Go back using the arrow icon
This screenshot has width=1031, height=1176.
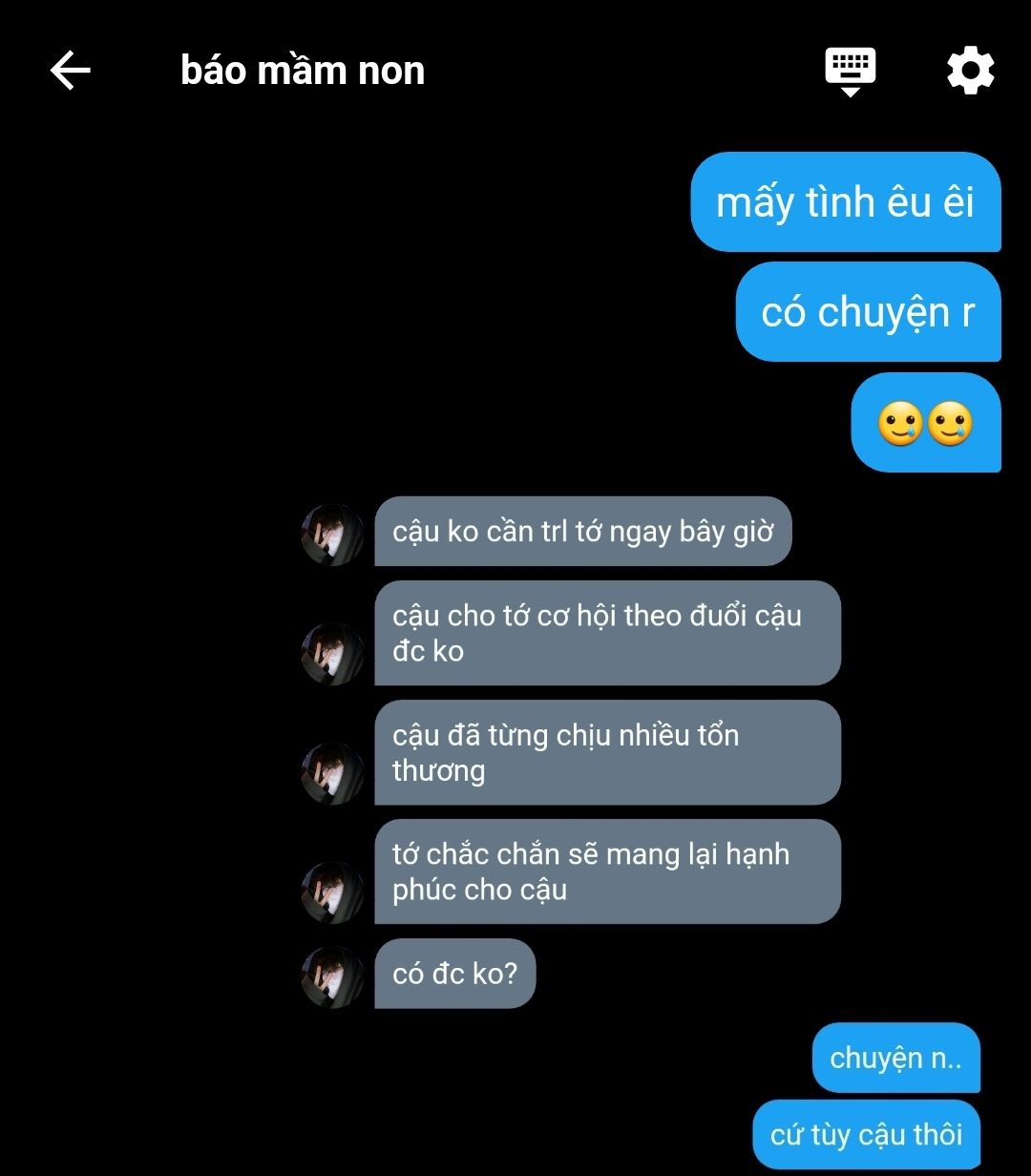point(70,71)
